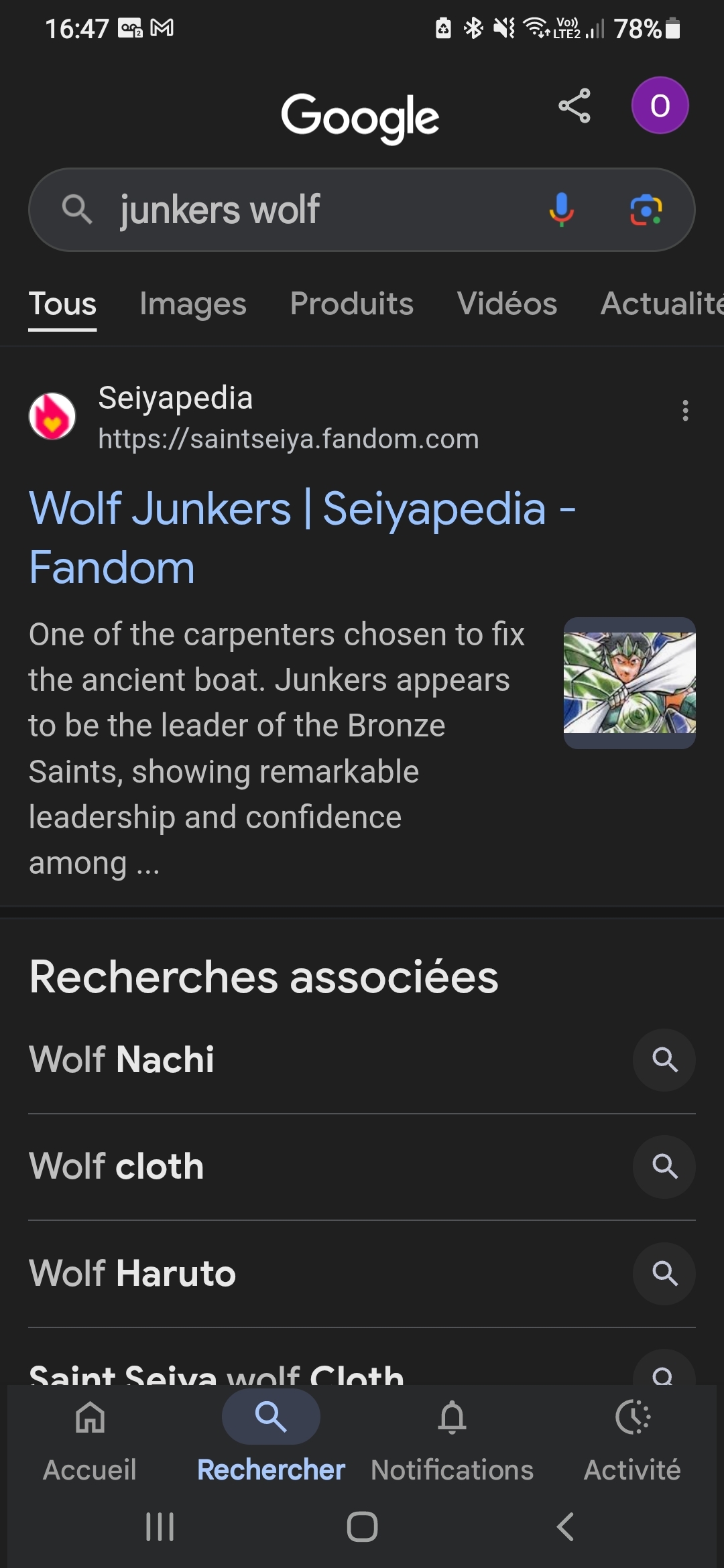724x1568 pixels.
Task: Share this search results page
Action: point(575,106)
